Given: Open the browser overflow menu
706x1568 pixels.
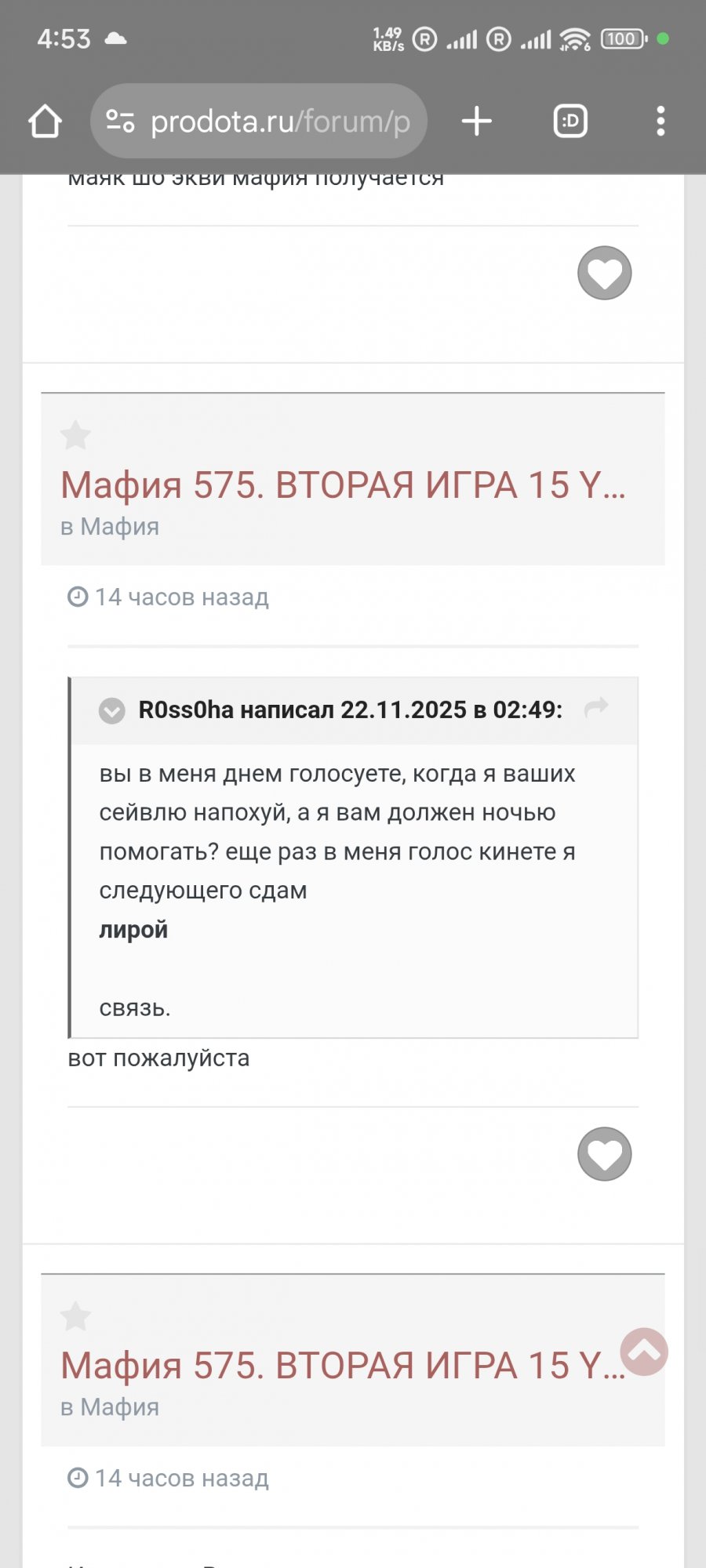Looking at the screenshot, I should [x=661, y=122].
